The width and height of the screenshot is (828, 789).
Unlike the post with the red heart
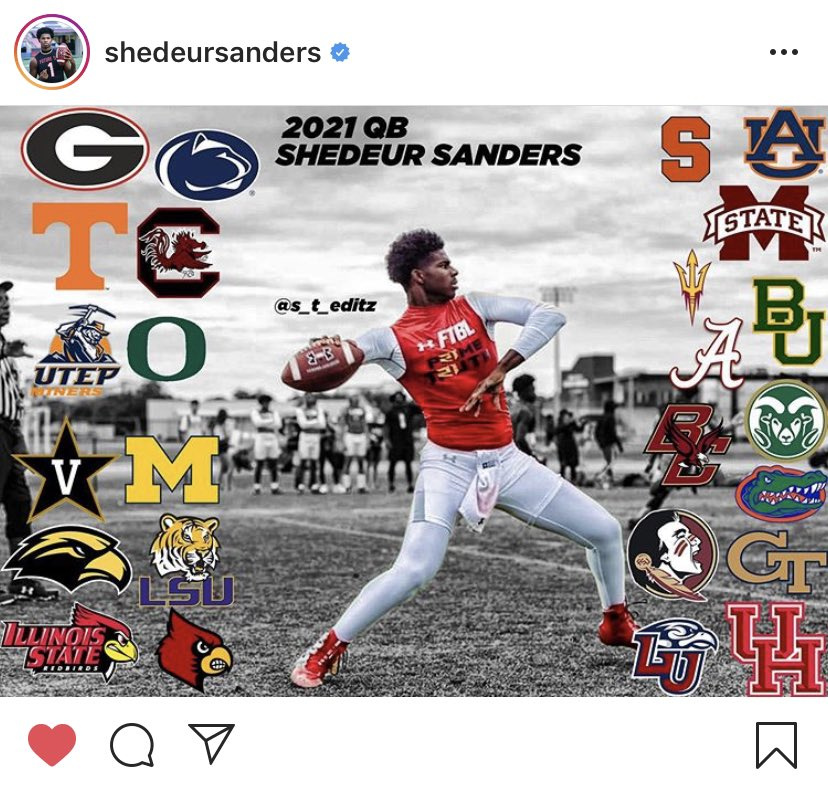(52, 744)
